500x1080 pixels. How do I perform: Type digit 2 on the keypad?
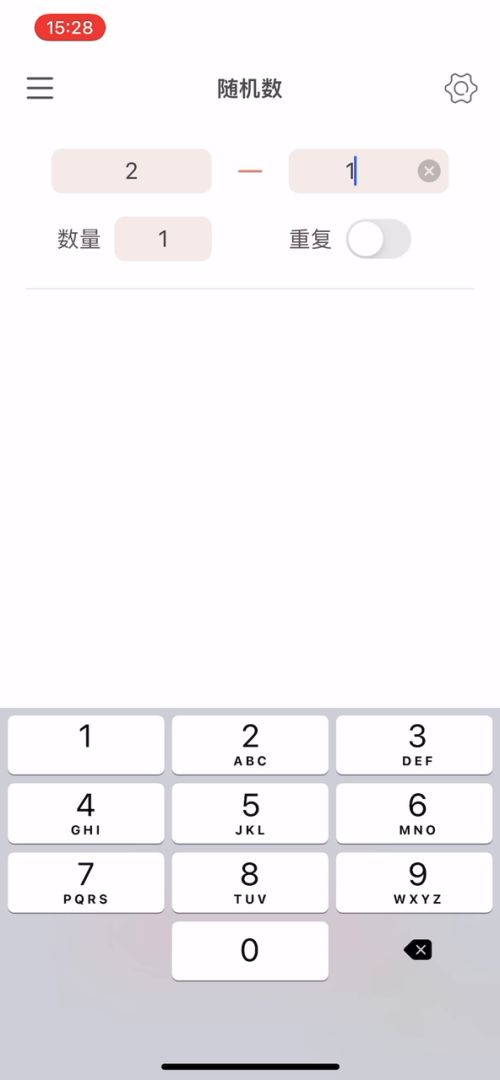click(x=250, y=745)
